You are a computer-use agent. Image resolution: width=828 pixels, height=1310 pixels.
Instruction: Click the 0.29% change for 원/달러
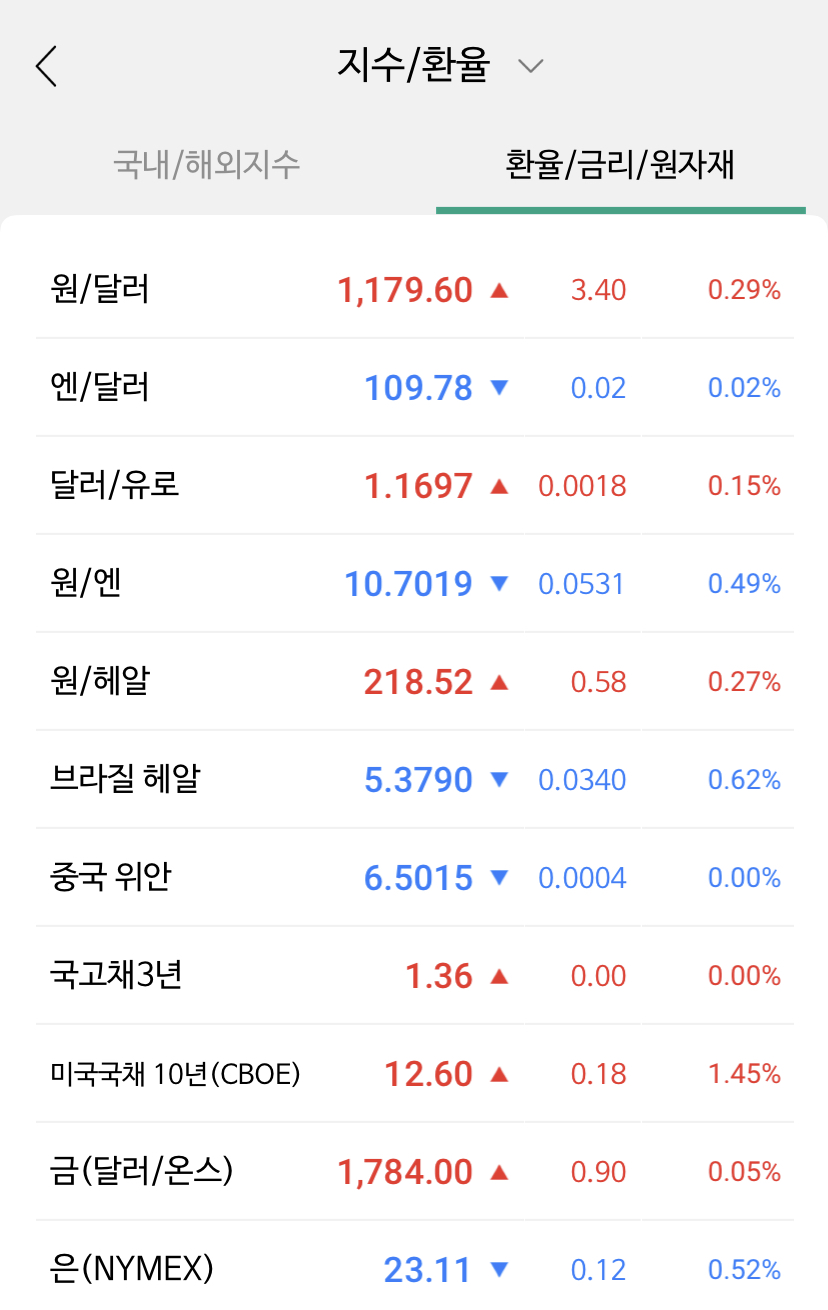[744, 290]
